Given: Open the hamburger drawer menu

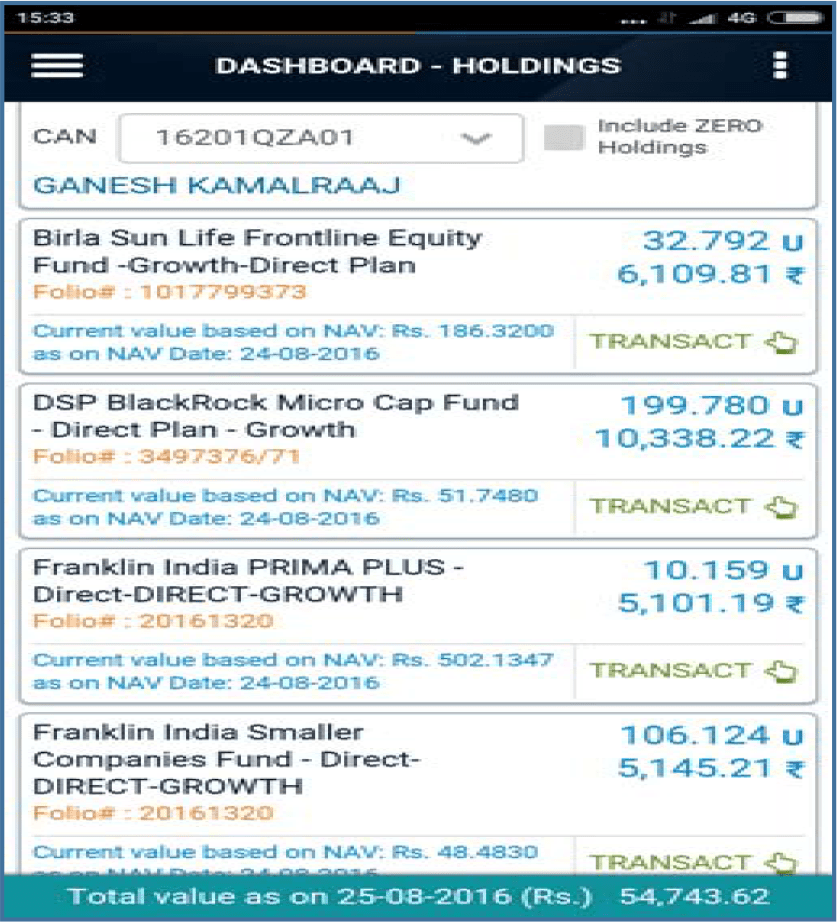Looking at the screenshot, I should coord(57,66).
